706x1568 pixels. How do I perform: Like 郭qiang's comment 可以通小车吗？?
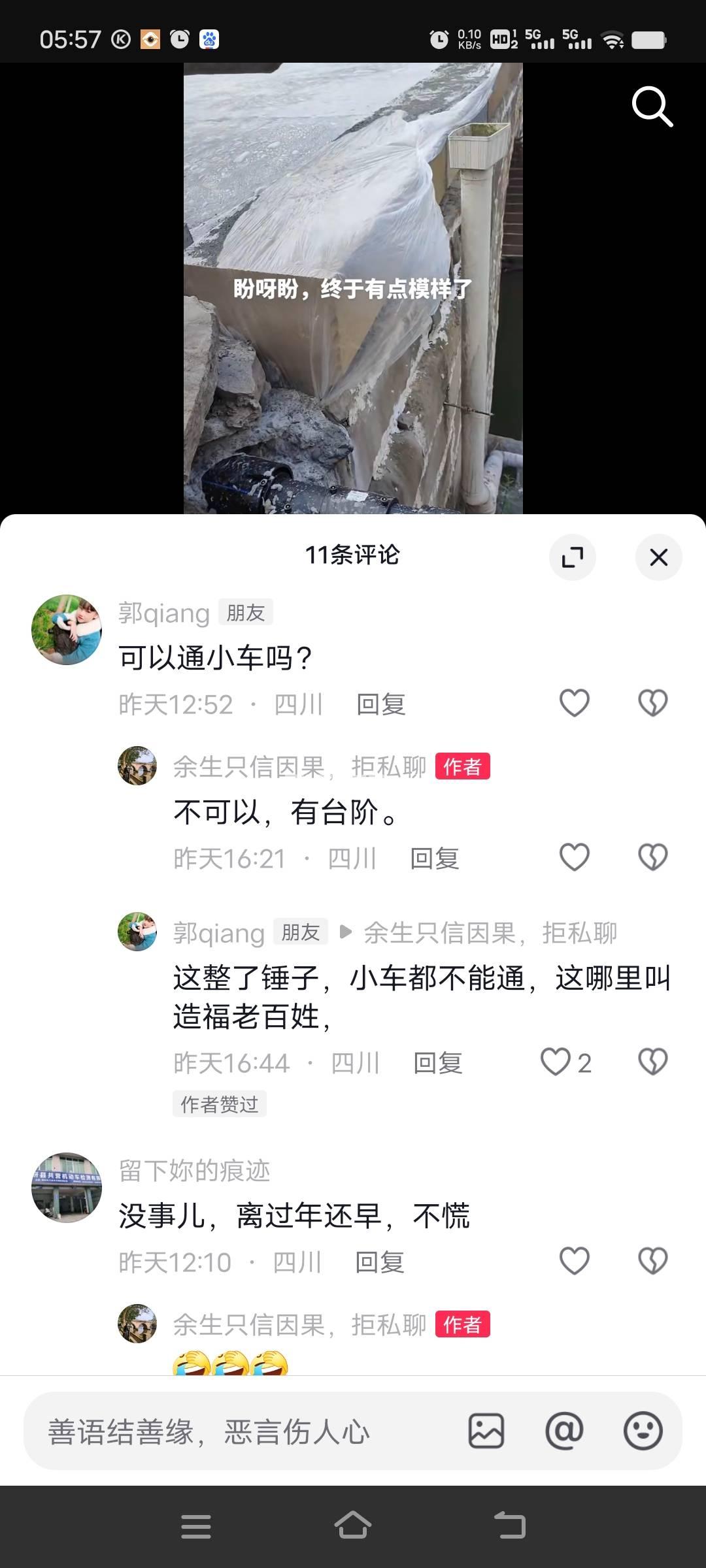[575, 704]
